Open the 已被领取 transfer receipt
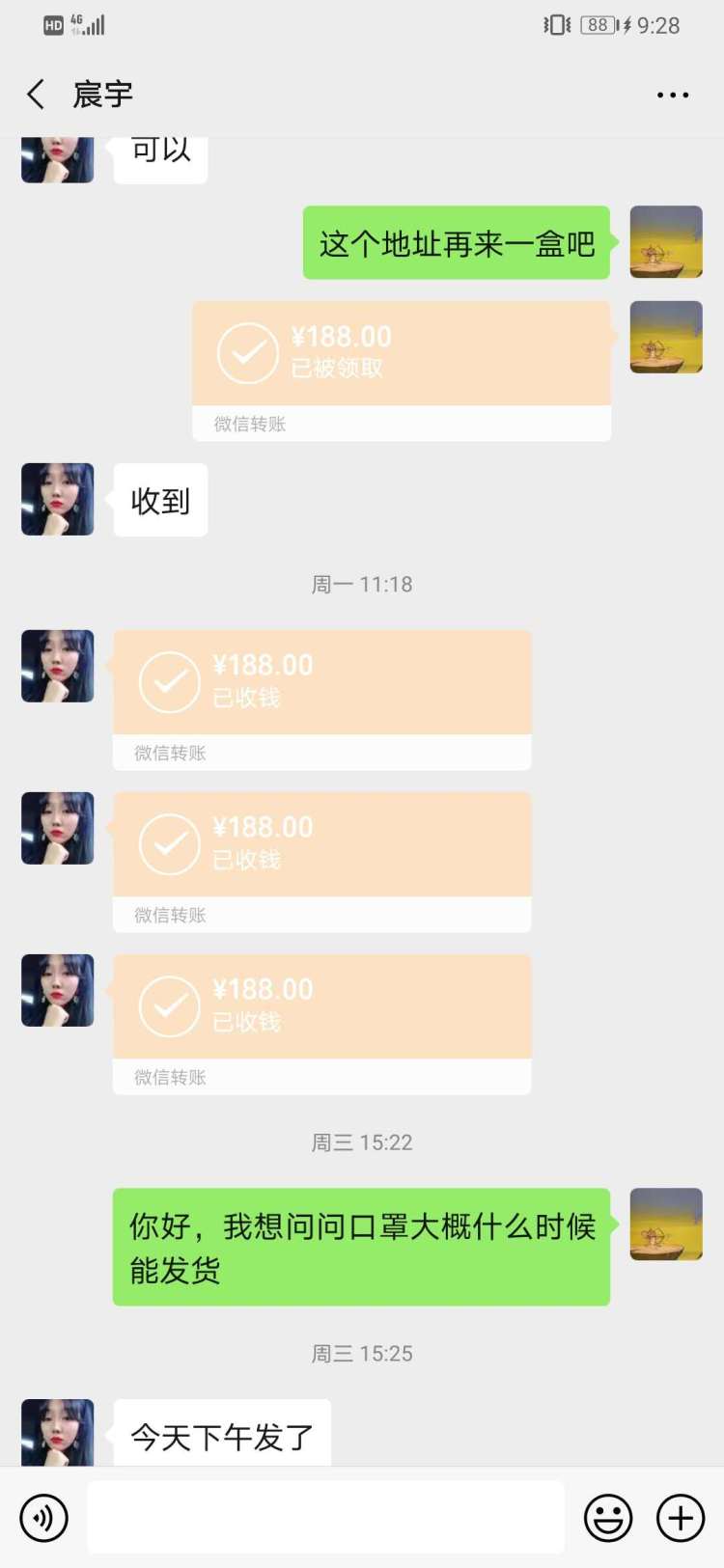This screenshot has width=724, height=1568. [x=402, y=353]
